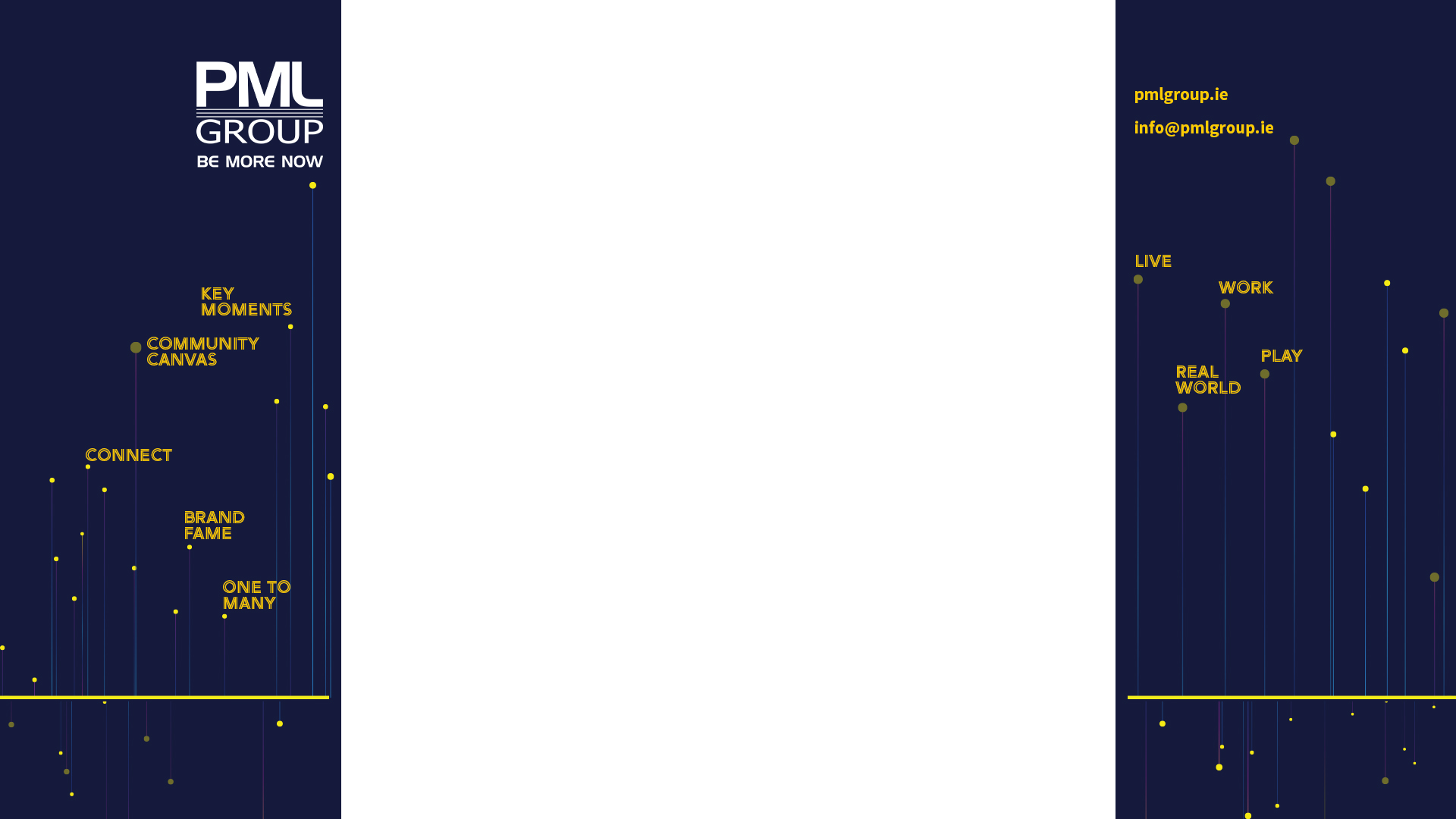Viewport: 1456px width, 819px height.
Task: Tap the info@pmlgroup.ie email link
Action: (x=1203, y=127)
